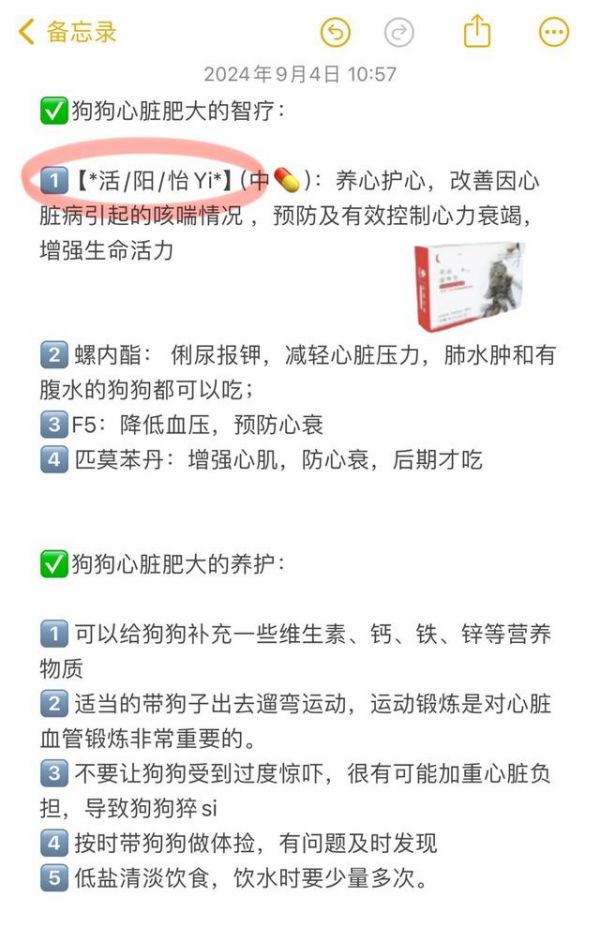Share this note

click(x=478, y=32)
